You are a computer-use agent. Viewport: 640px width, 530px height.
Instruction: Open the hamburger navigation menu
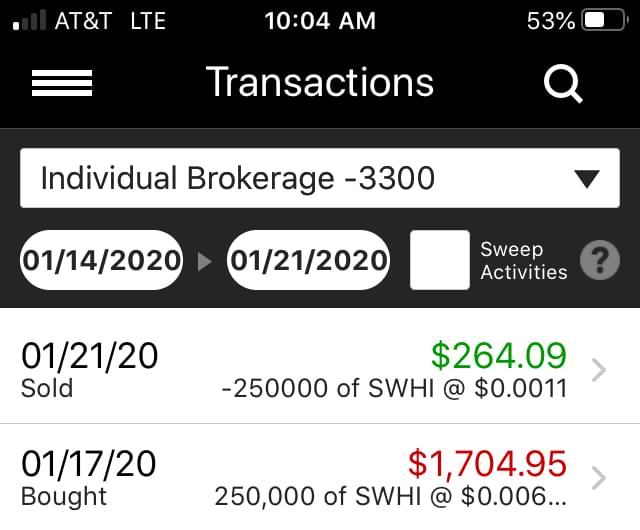[x=62, y=83]
